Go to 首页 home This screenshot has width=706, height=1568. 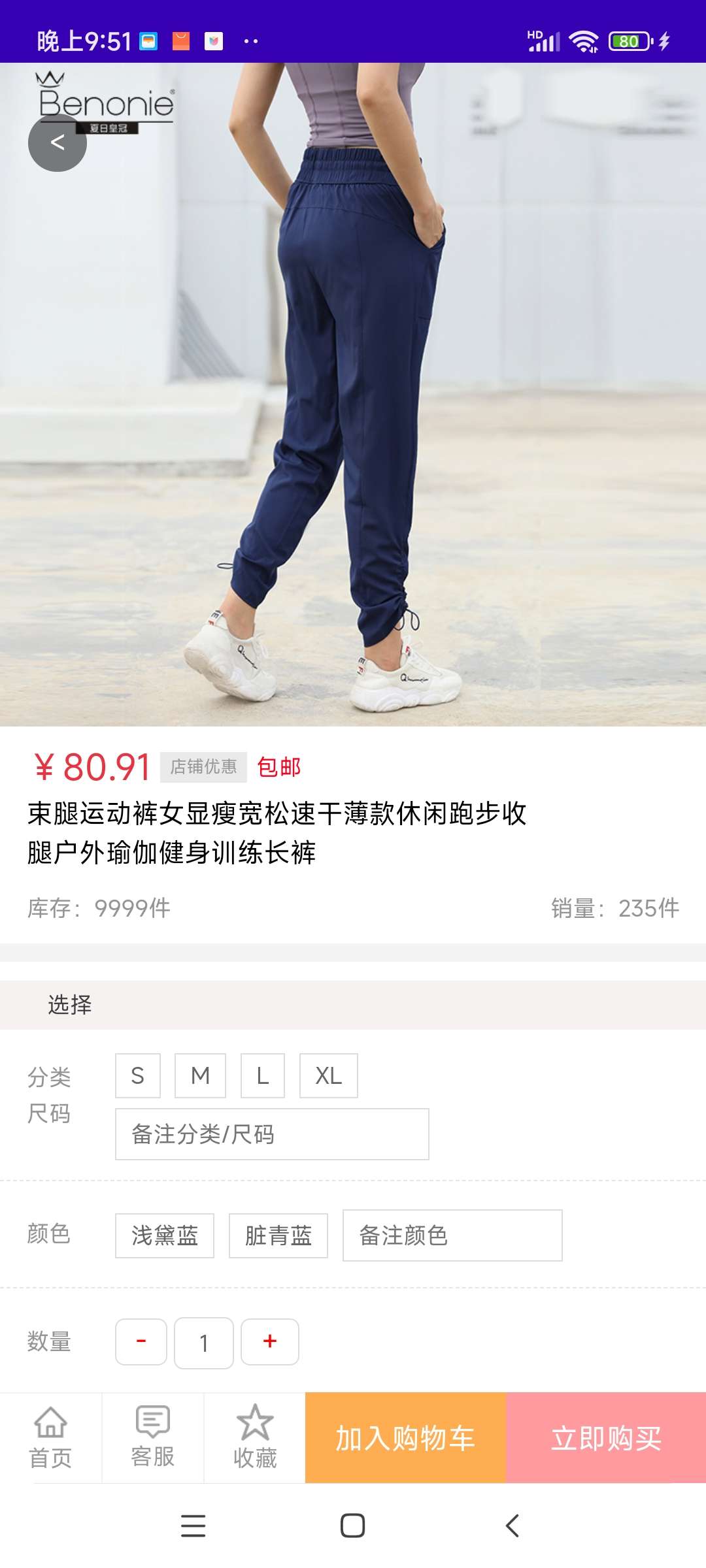(50, 1438)
